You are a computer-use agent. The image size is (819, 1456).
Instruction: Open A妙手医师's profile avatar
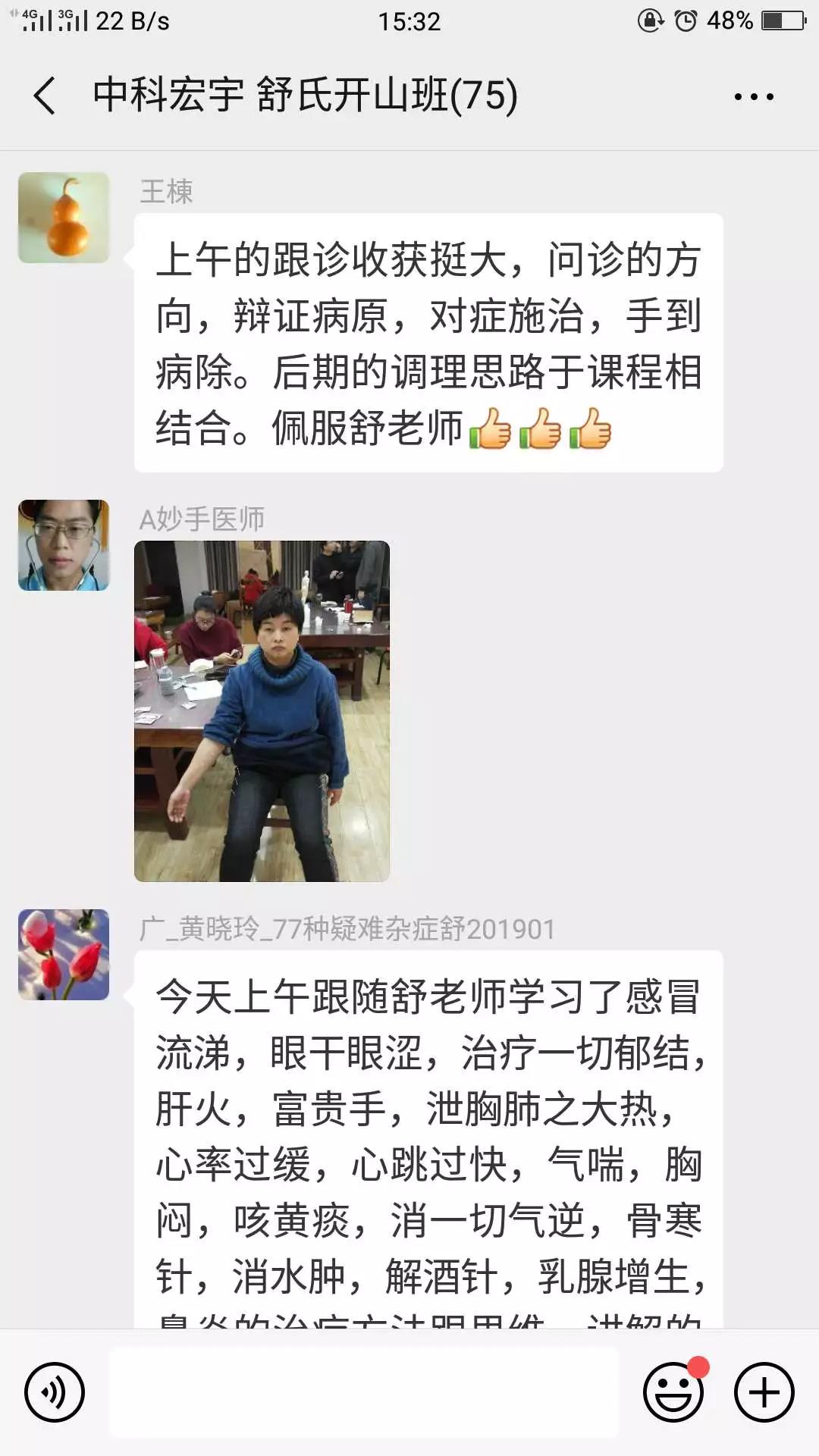point(64,545)
